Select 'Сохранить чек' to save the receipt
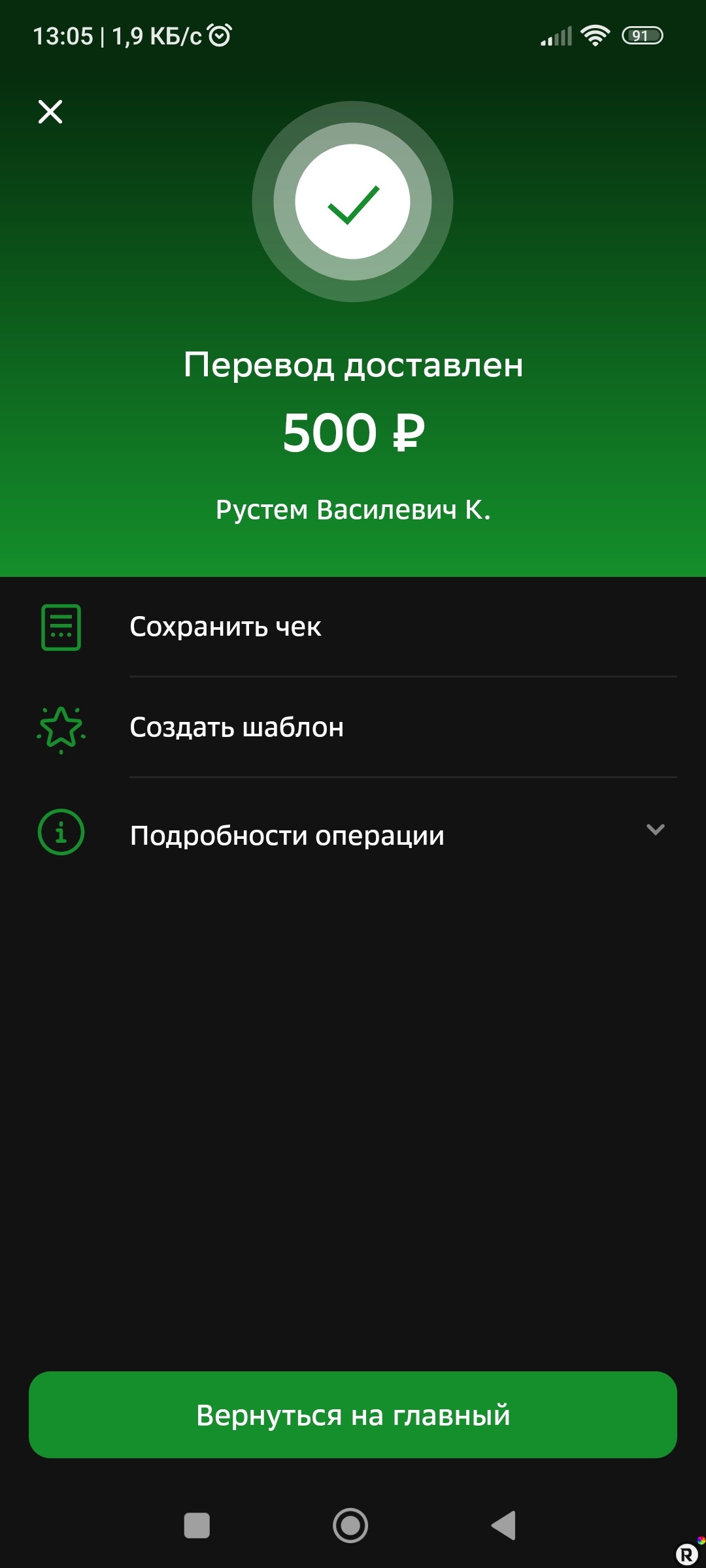The width and height of the screenshot is (706, 1568). [227, 627]
